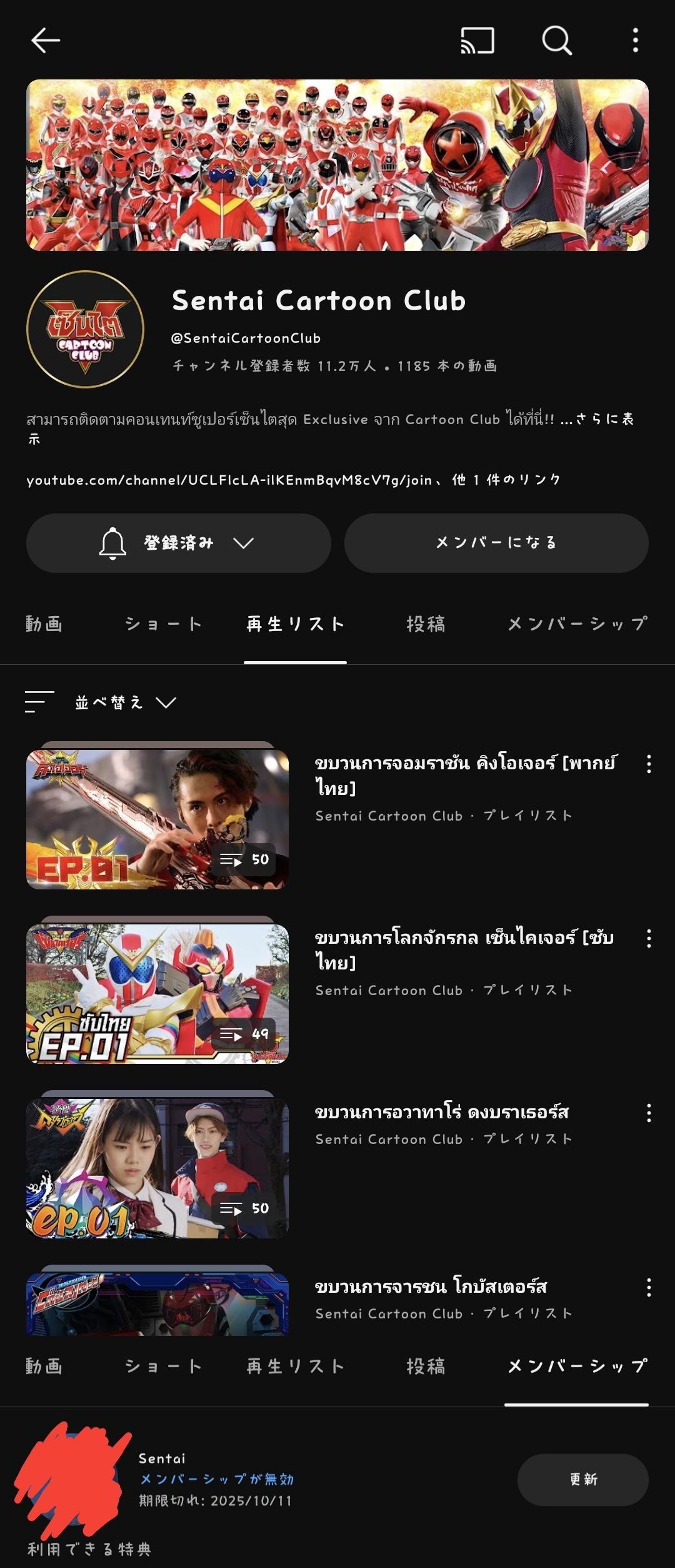Tap the cast to device icon
The width and height of the screenshot is (675, 1568).
pos(477,41)
